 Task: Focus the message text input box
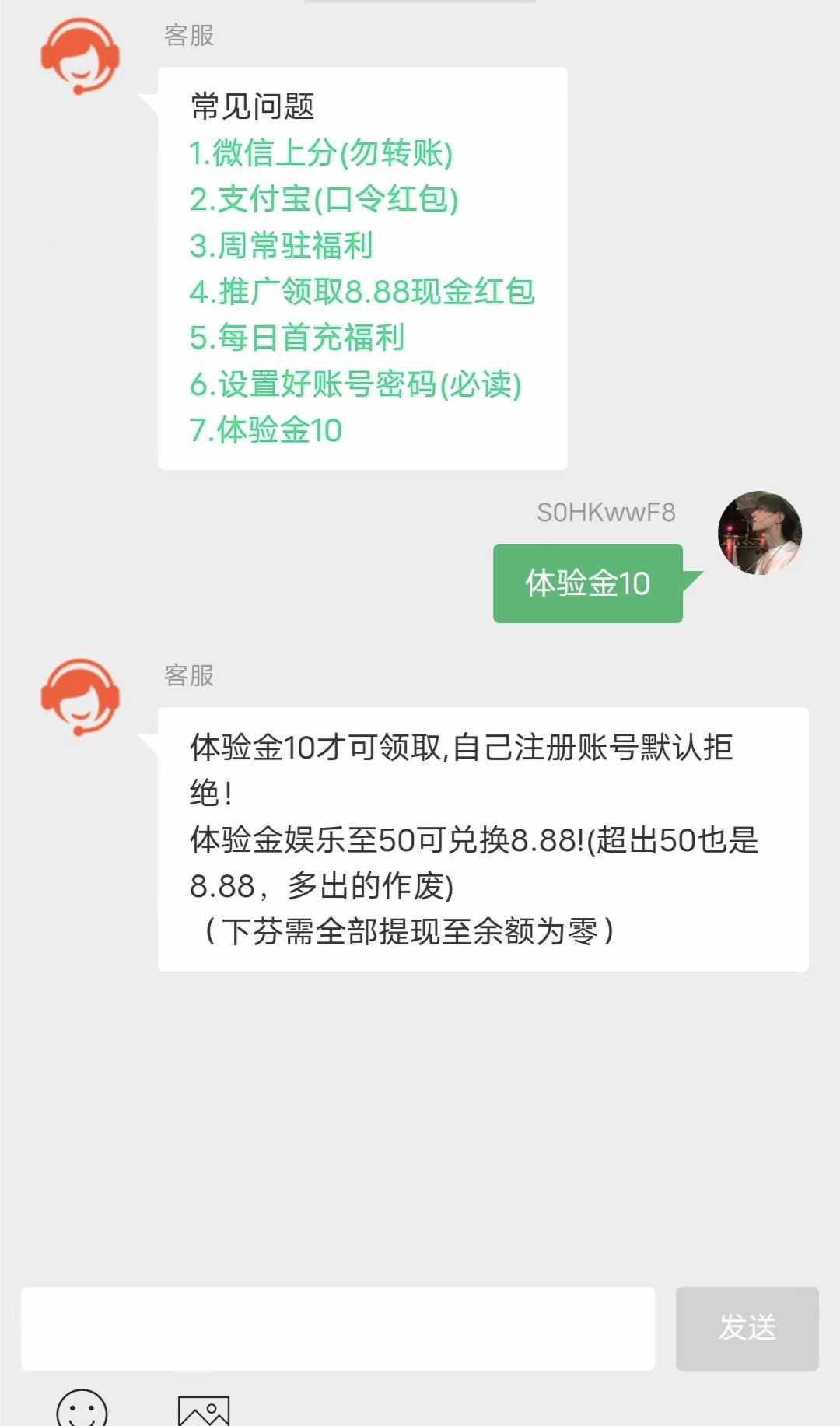pos(338,1328)
